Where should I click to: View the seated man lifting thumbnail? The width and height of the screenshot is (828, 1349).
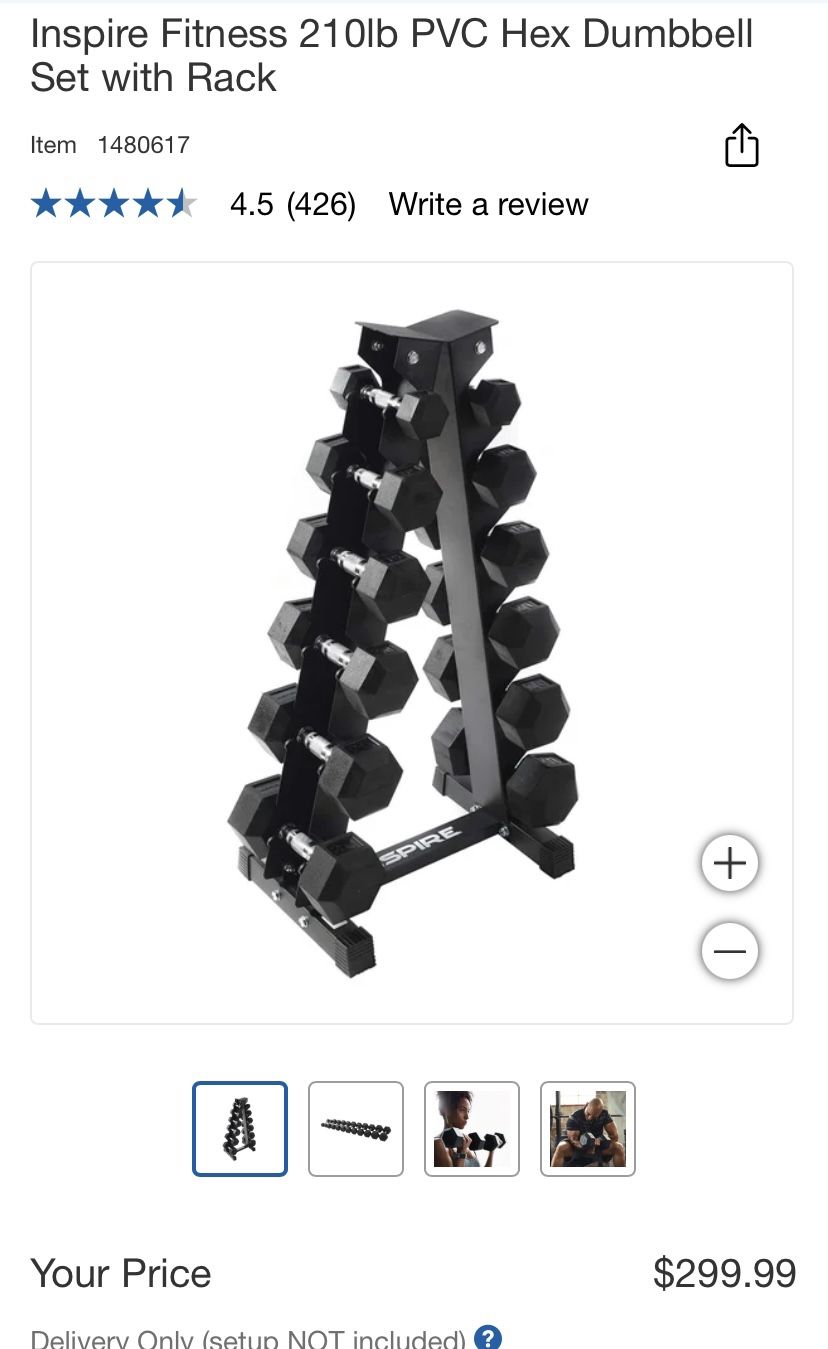pos(588,1128)
